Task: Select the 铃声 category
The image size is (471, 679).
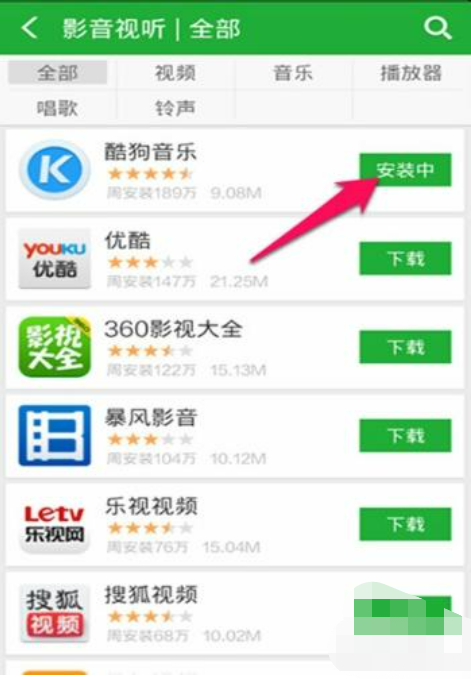Action: [x=175, y=107]
